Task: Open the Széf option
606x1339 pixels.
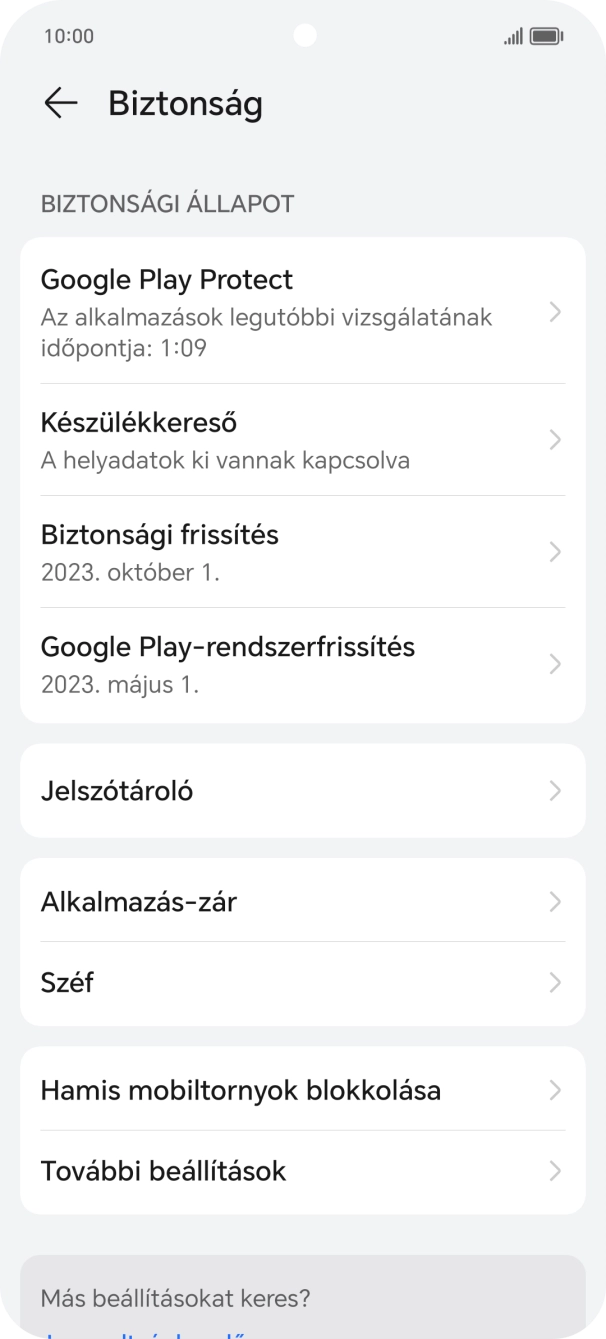Action: (x=302, y=982)
